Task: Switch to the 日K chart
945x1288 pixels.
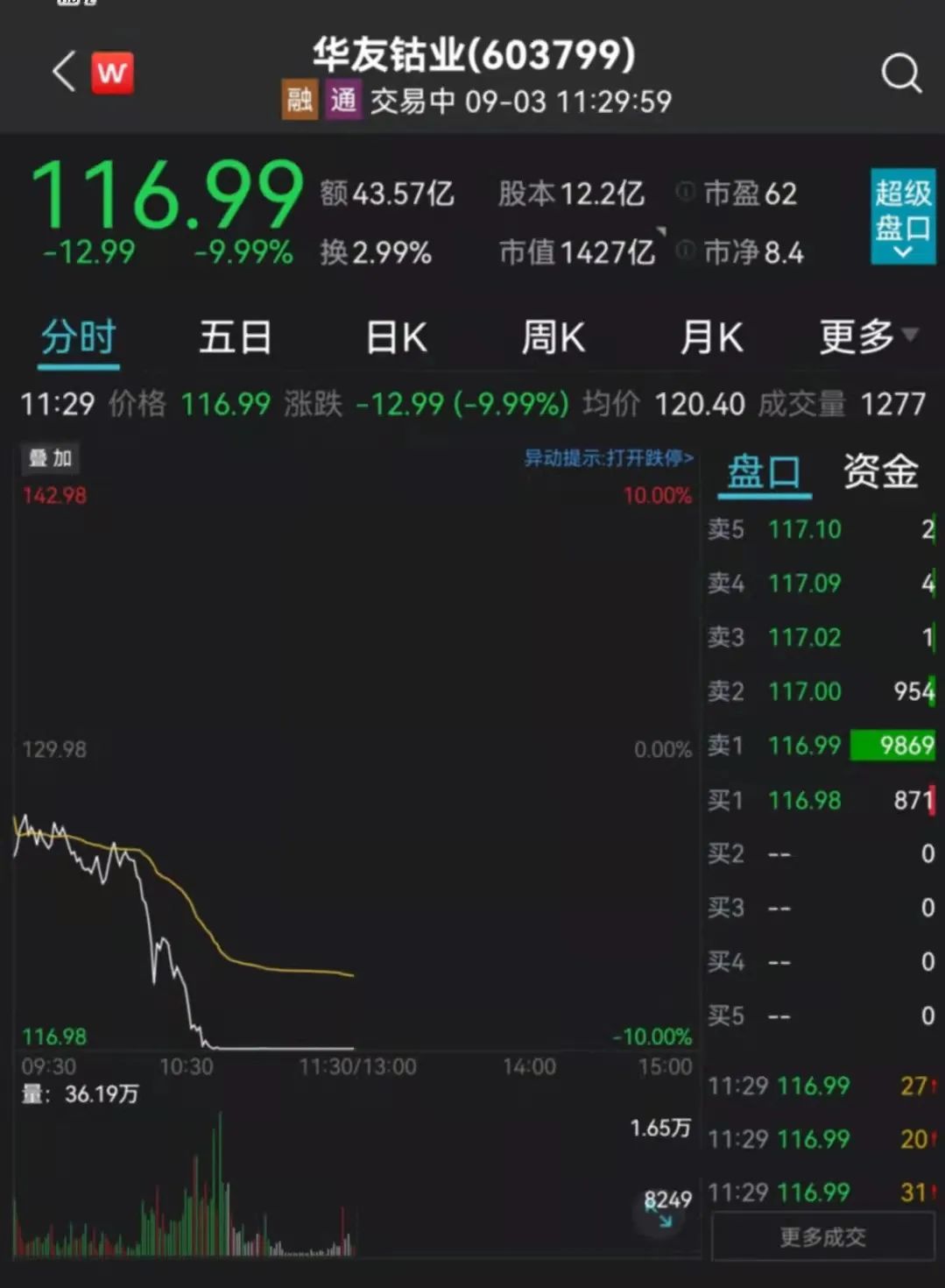Action: tap(397, 337)
